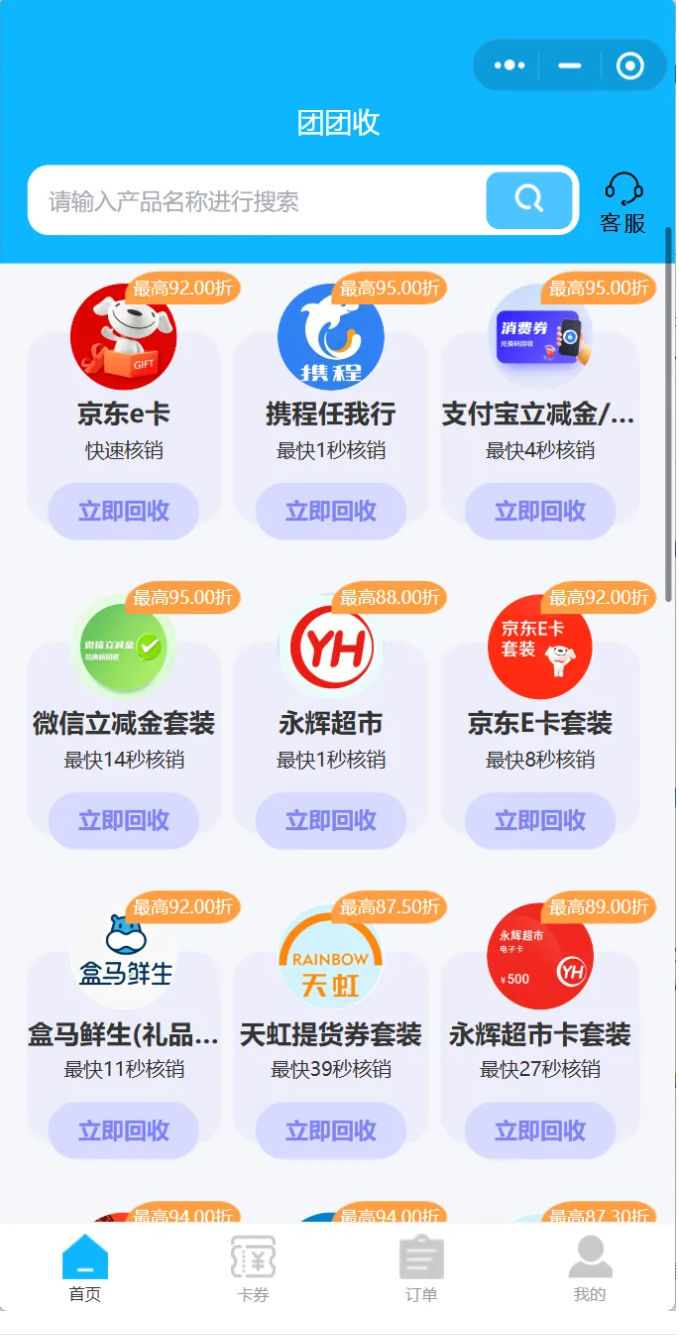
Task: Tap the search input field
Action: [x=257, y=201]
